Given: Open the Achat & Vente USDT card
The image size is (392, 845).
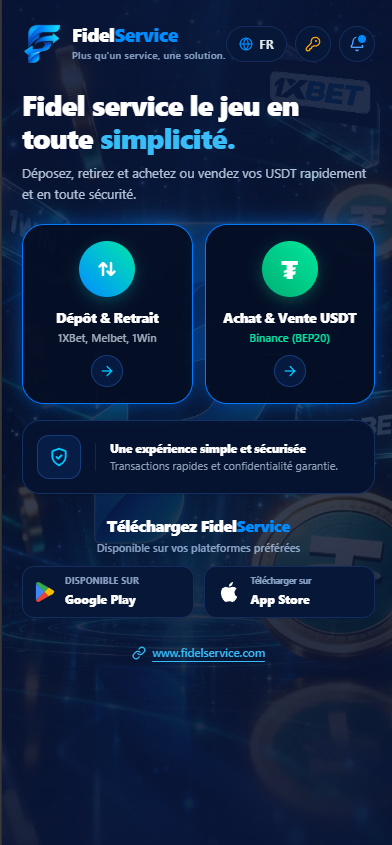Looking at the screenshot, I should [x=290, y=314].
